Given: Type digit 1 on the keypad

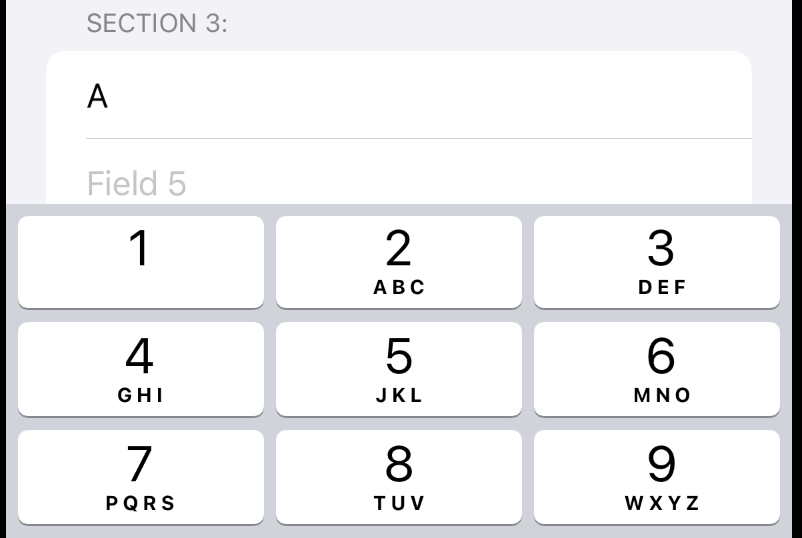Looking at the screenshot, I should 141,261.
